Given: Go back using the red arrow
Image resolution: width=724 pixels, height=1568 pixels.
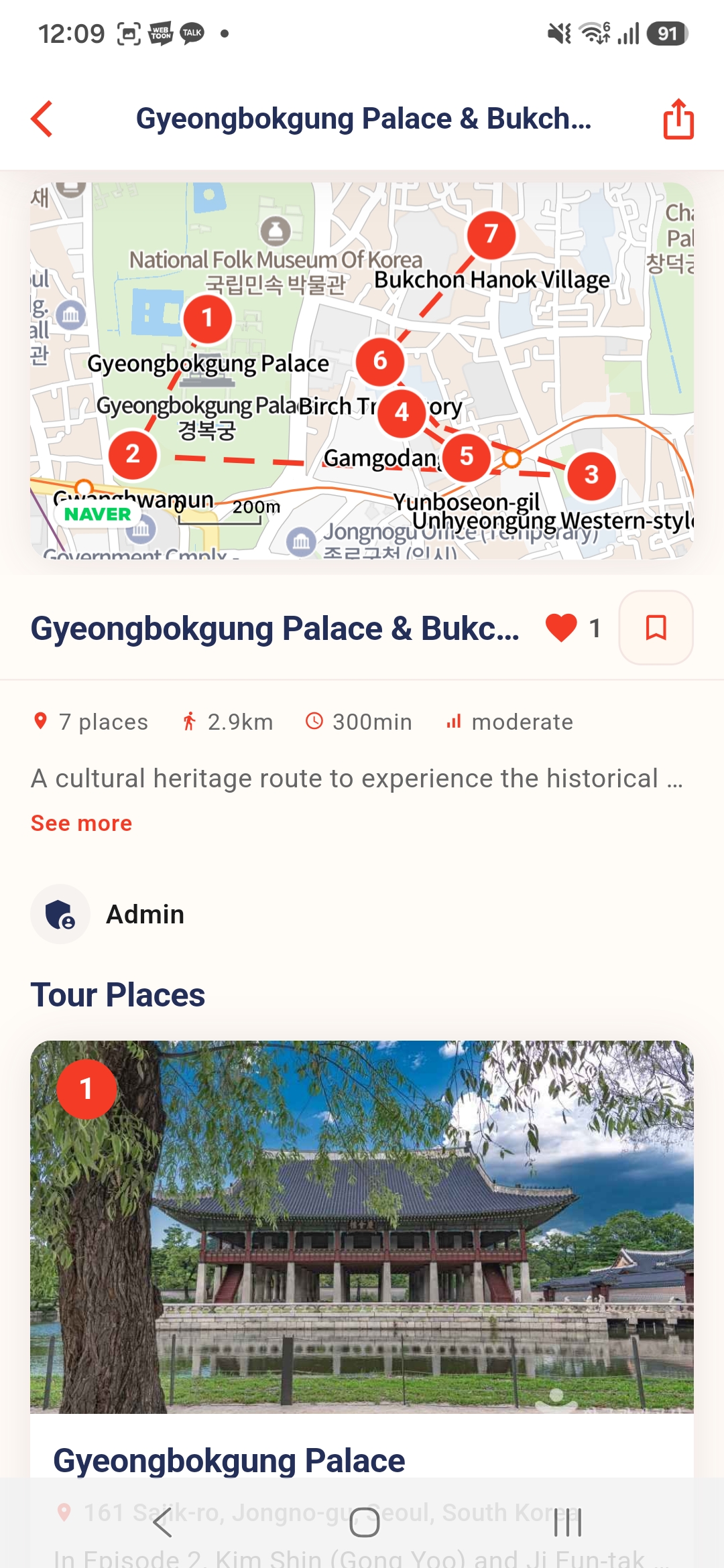Looking at the screenshot, I should coord(42,119).
